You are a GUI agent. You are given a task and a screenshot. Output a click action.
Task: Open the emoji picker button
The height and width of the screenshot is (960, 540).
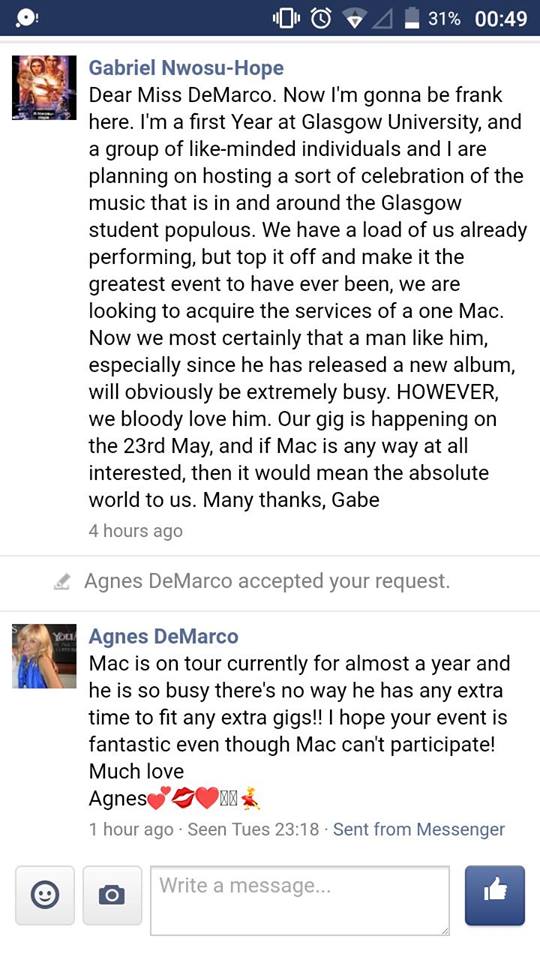(45, 895)
